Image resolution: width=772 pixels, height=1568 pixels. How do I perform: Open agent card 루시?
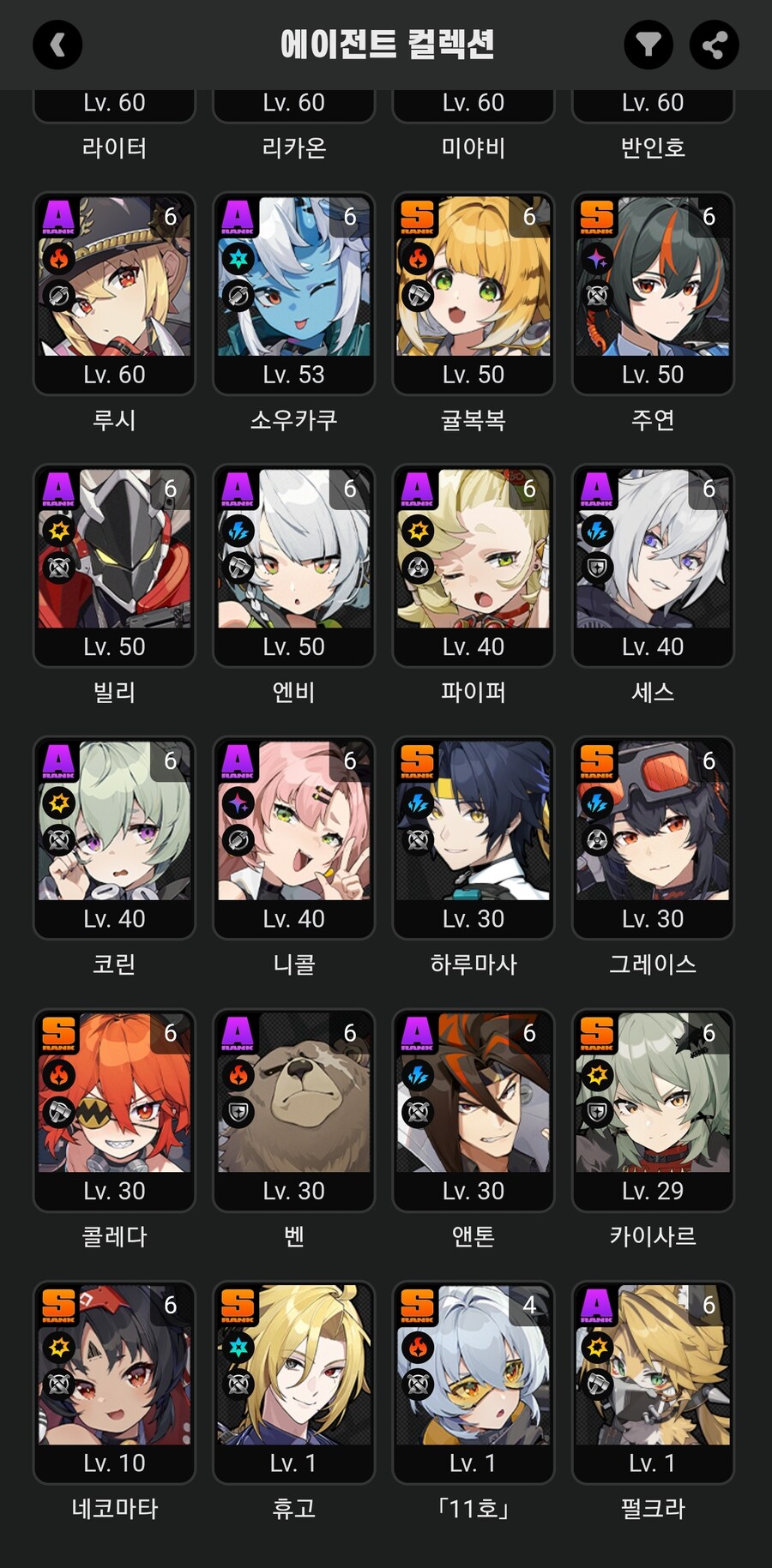[114, 293]
